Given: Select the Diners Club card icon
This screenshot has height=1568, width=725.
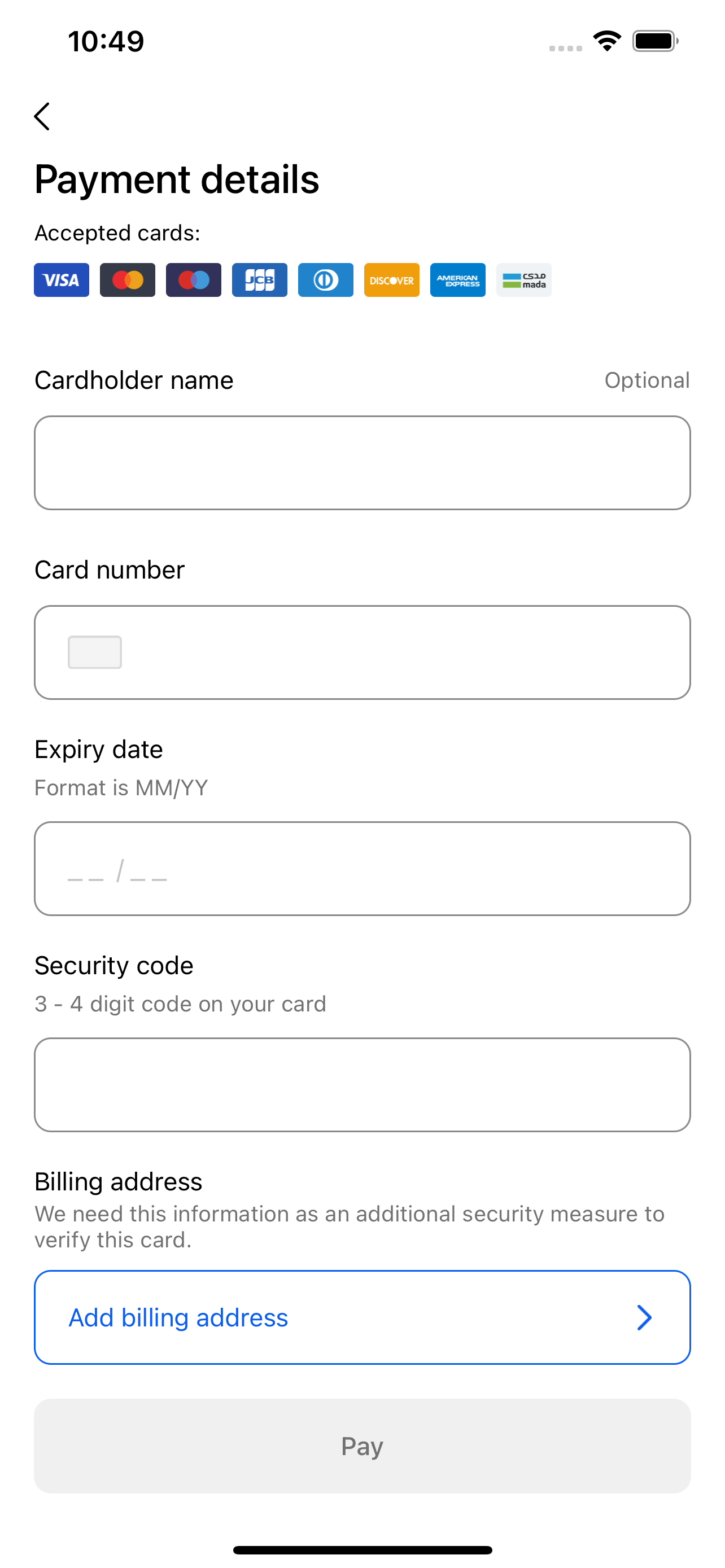Looking at the screenshot, I should coord(325,280).
